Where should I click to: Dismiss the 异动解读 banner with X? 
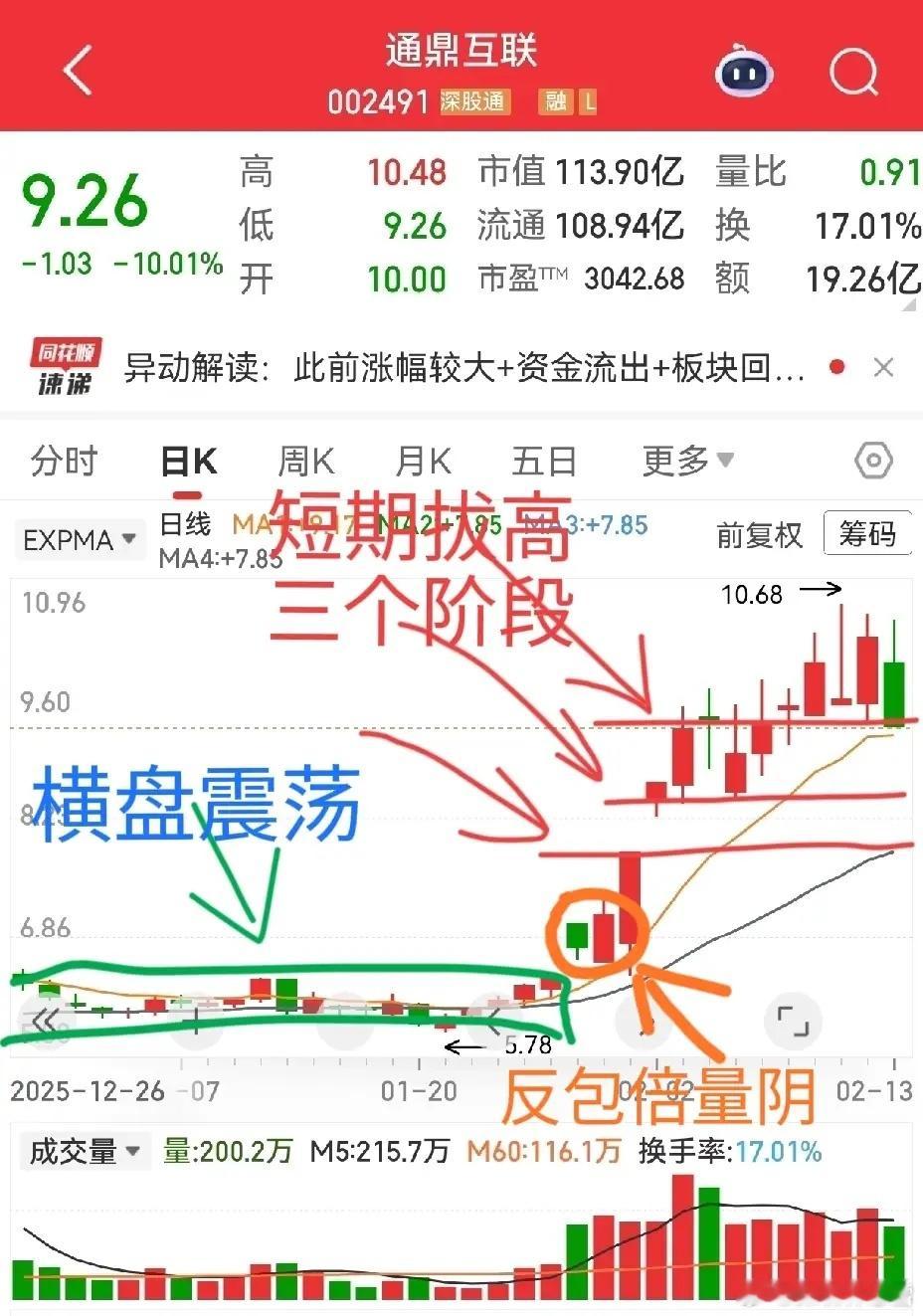coord(883,367)
